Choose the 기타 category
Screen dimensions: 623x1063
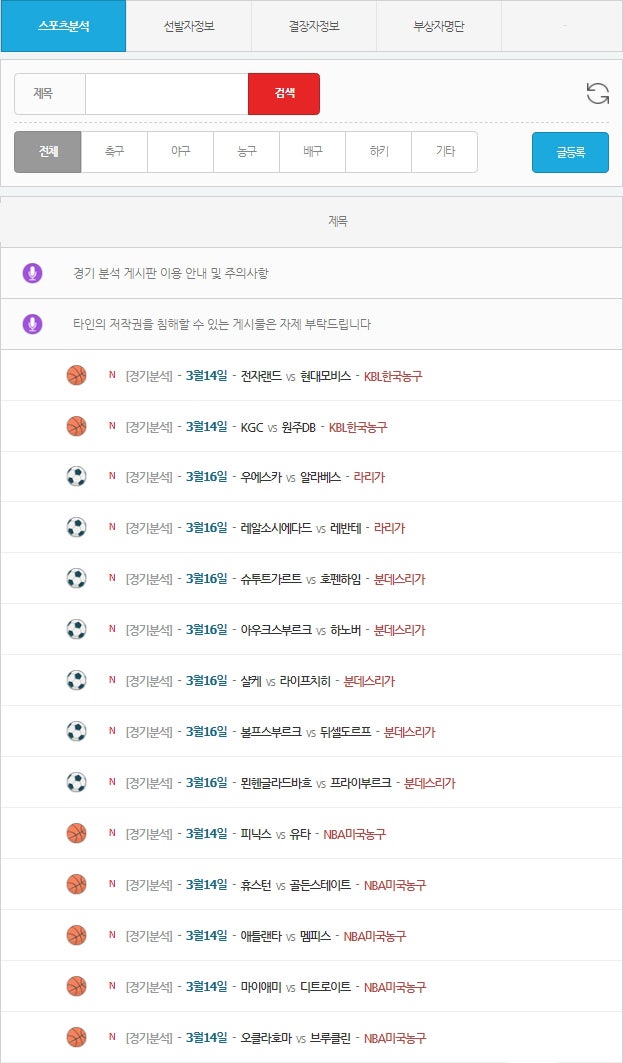coord(445,152)
